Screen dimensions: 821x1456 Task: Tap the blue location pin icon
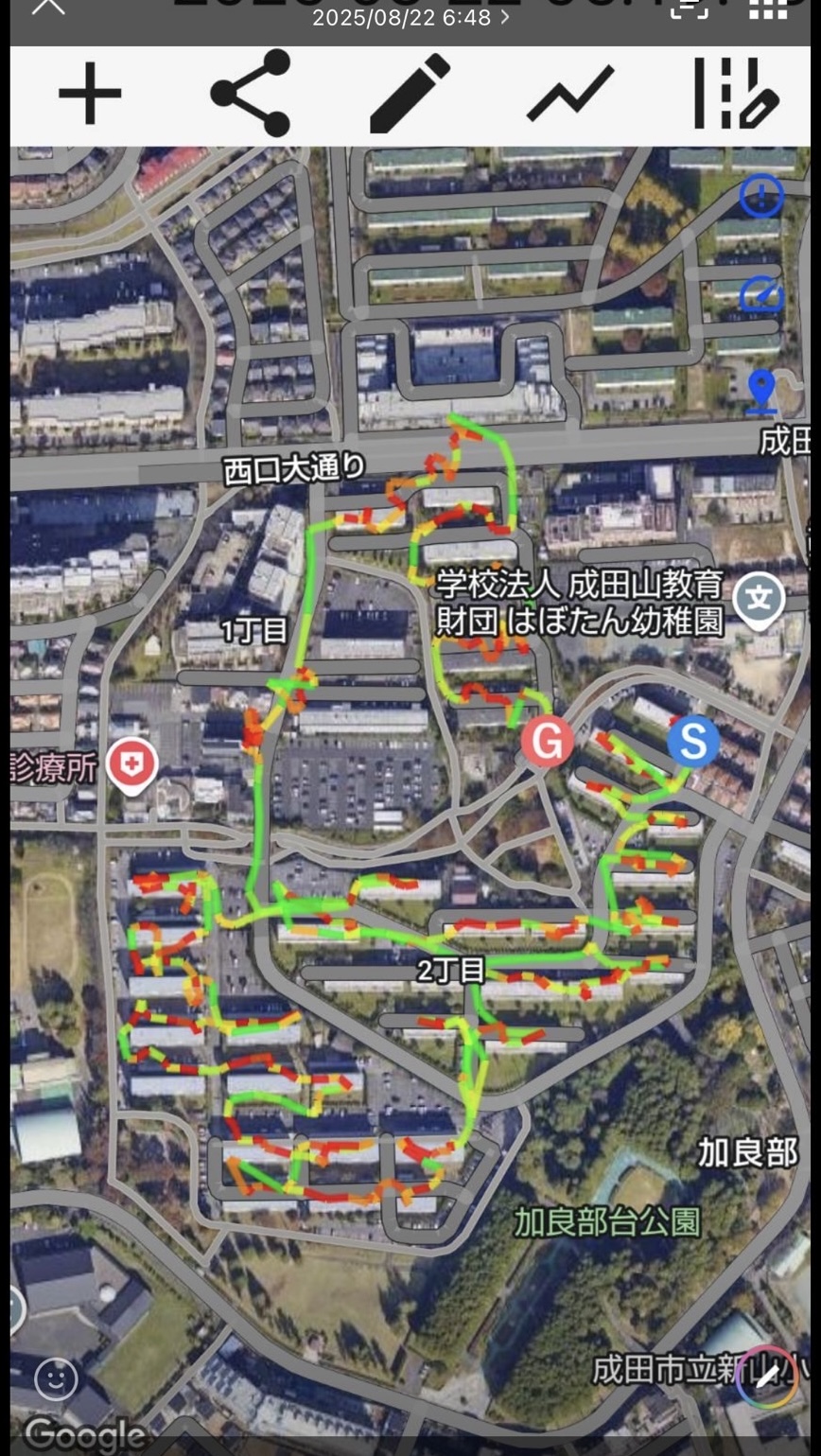point(761,391)
